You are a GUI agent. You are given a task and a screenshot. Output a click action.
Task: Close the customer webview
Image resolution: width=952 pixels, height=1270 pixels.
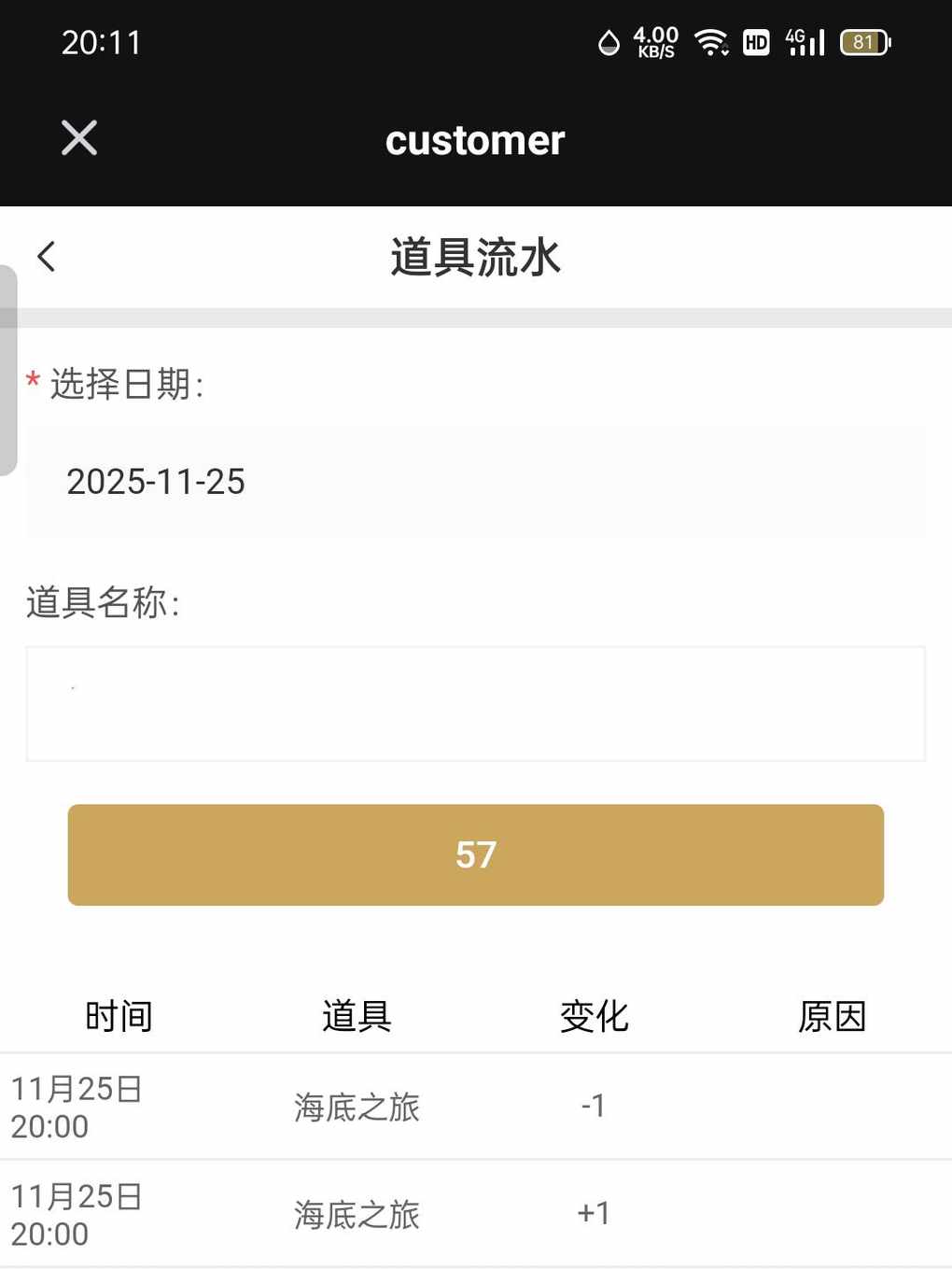pyautogui.click(x=79, y=138)
